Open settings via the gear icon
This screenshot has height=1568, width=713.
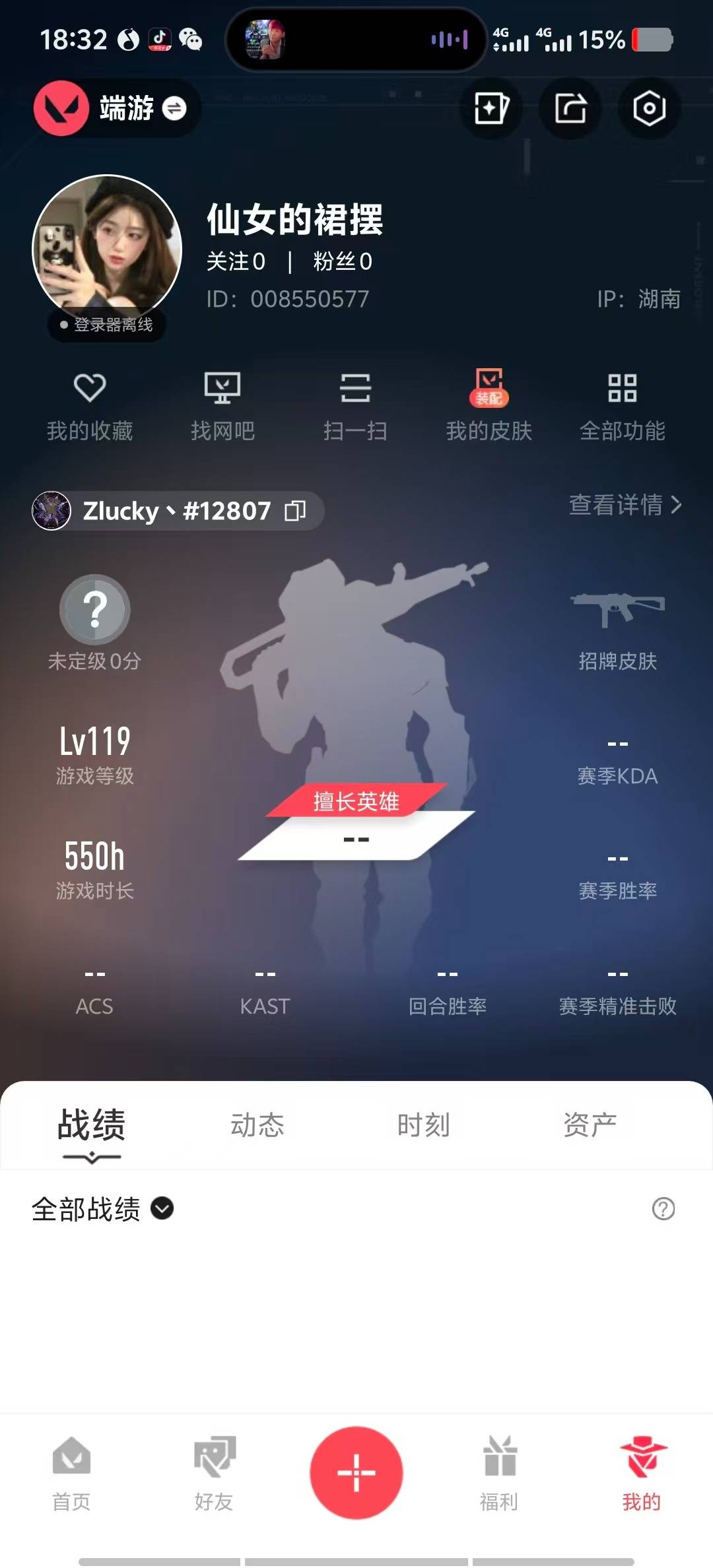click(650, 109)
